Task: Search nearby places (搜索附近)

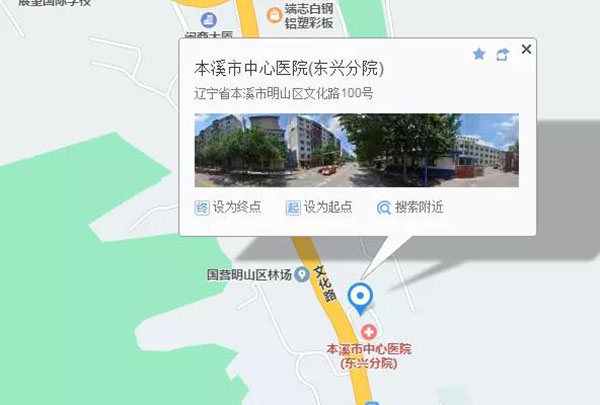Action: point(410,207)
